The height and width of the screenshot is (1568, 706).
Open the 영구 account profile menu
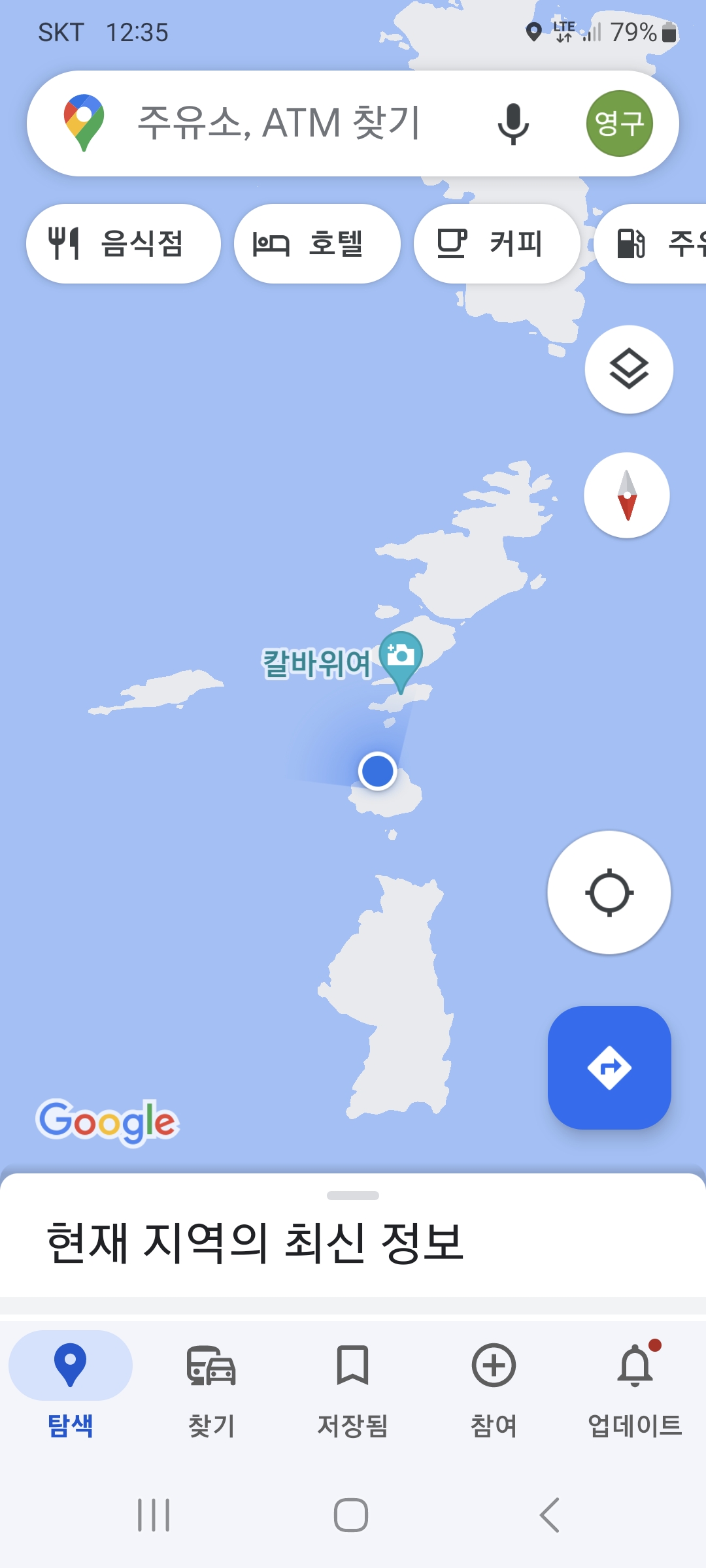coord(618,123)
